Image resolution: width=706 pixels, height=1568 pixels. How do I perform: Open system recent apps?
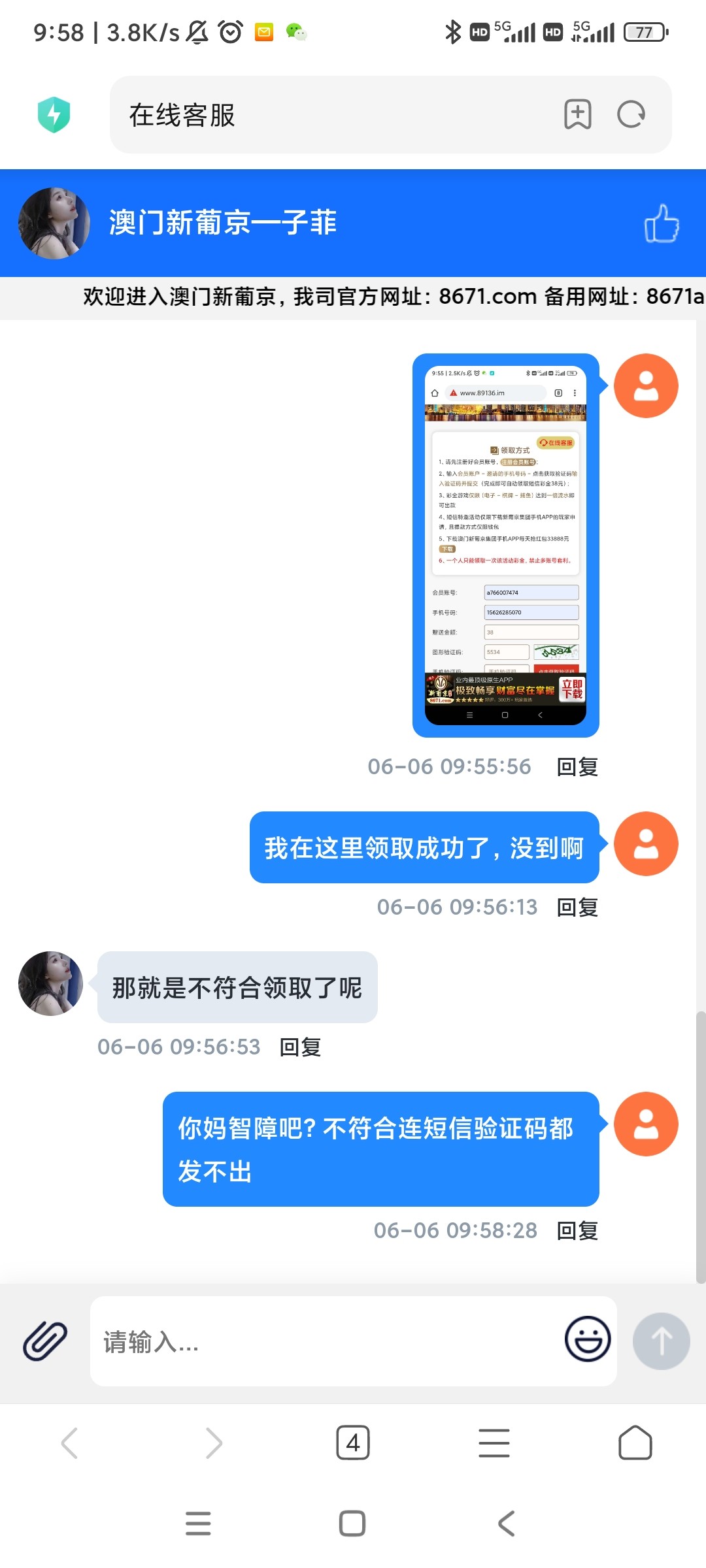198,1524
